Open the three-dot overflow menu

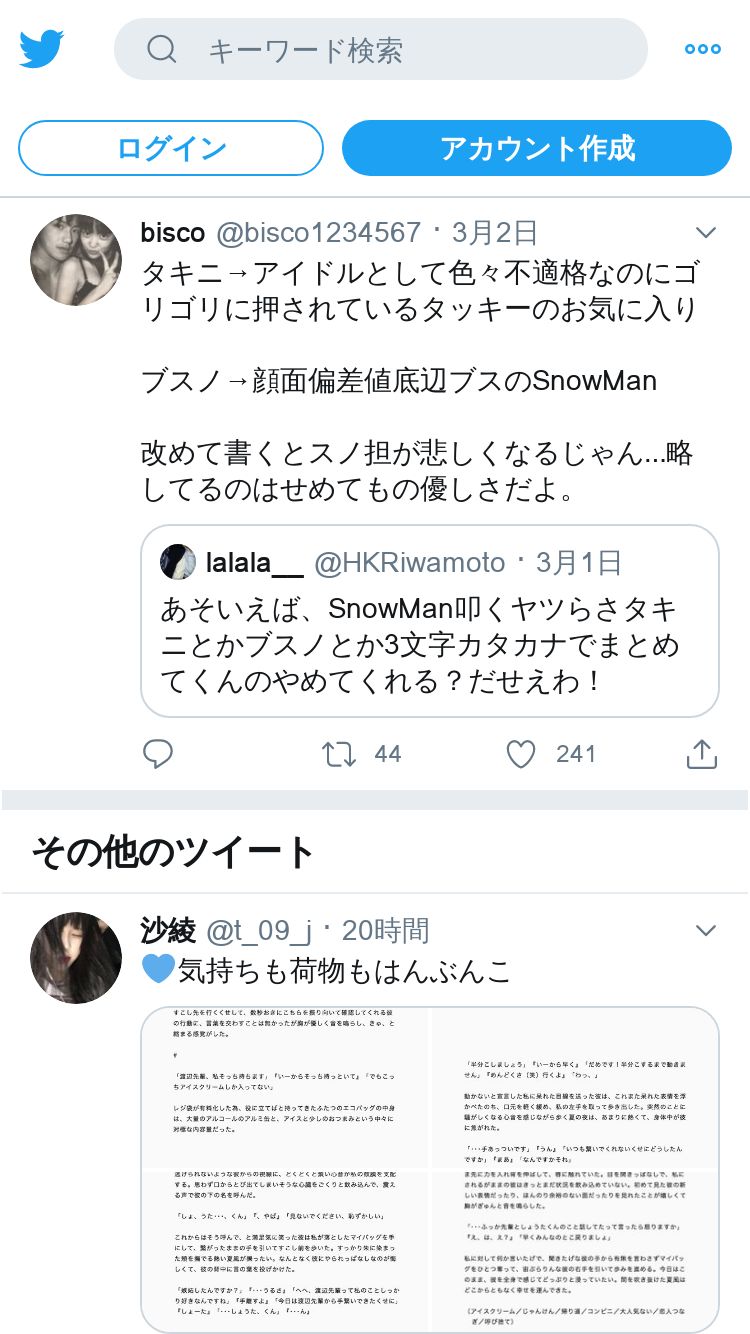702,49
